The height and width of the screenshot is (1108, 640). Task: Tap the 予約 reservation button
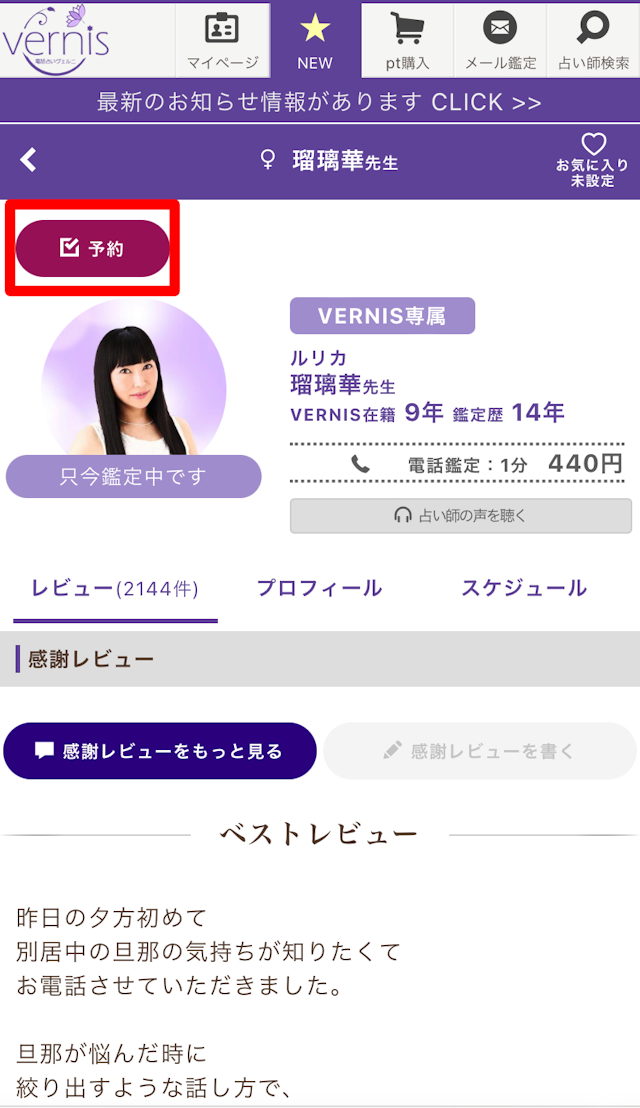[92, 248]
